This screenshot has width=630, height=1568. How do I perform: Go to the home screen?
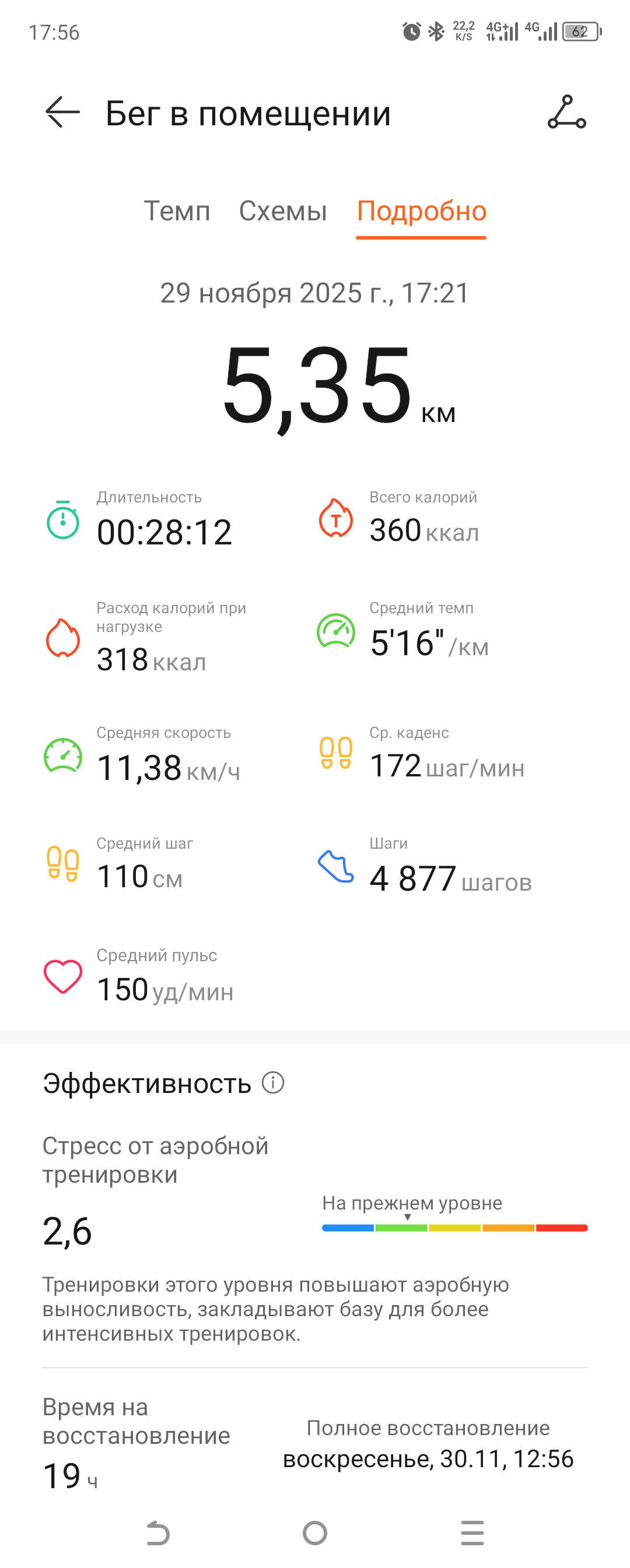(315, 1532)
